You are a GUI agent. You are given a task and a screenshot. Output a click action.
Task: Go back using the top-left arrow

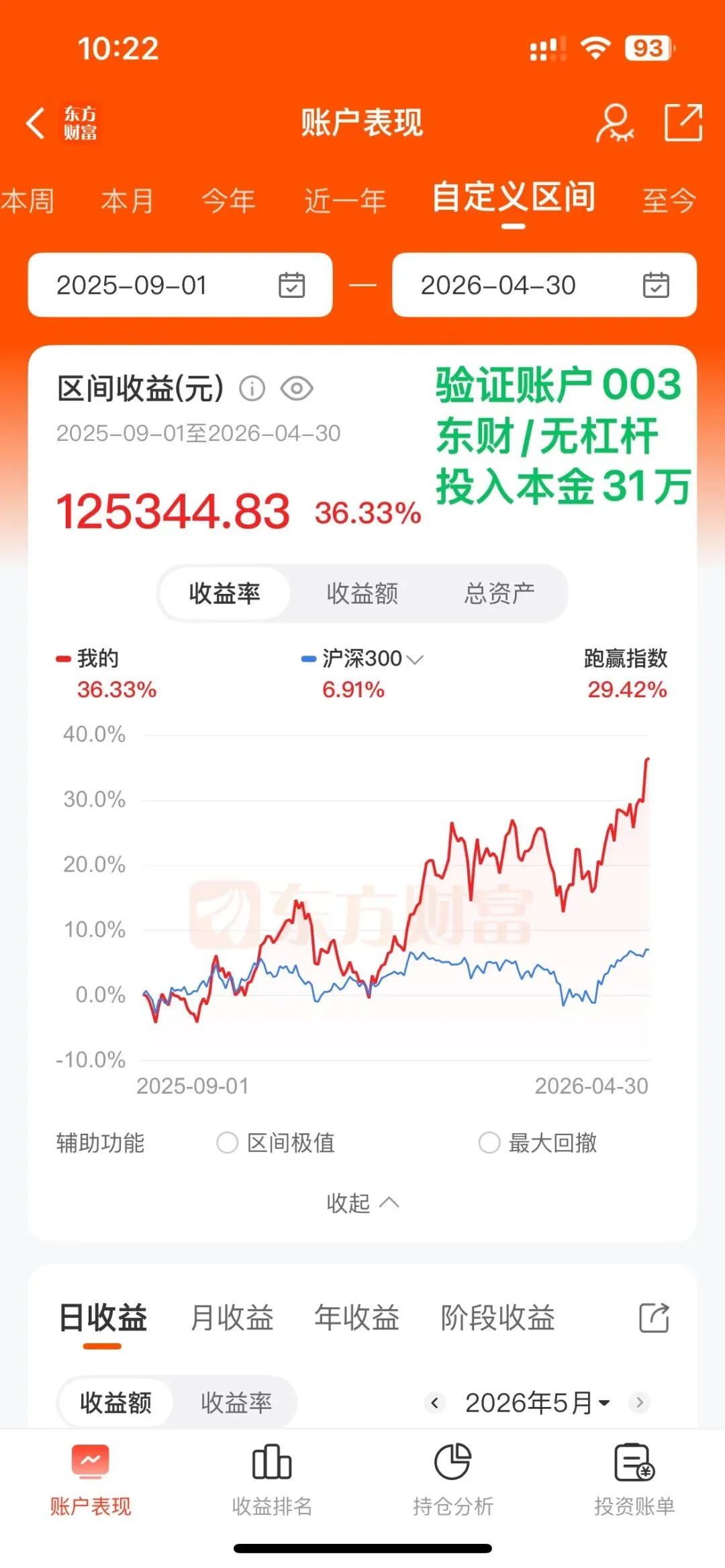point(36,123)
